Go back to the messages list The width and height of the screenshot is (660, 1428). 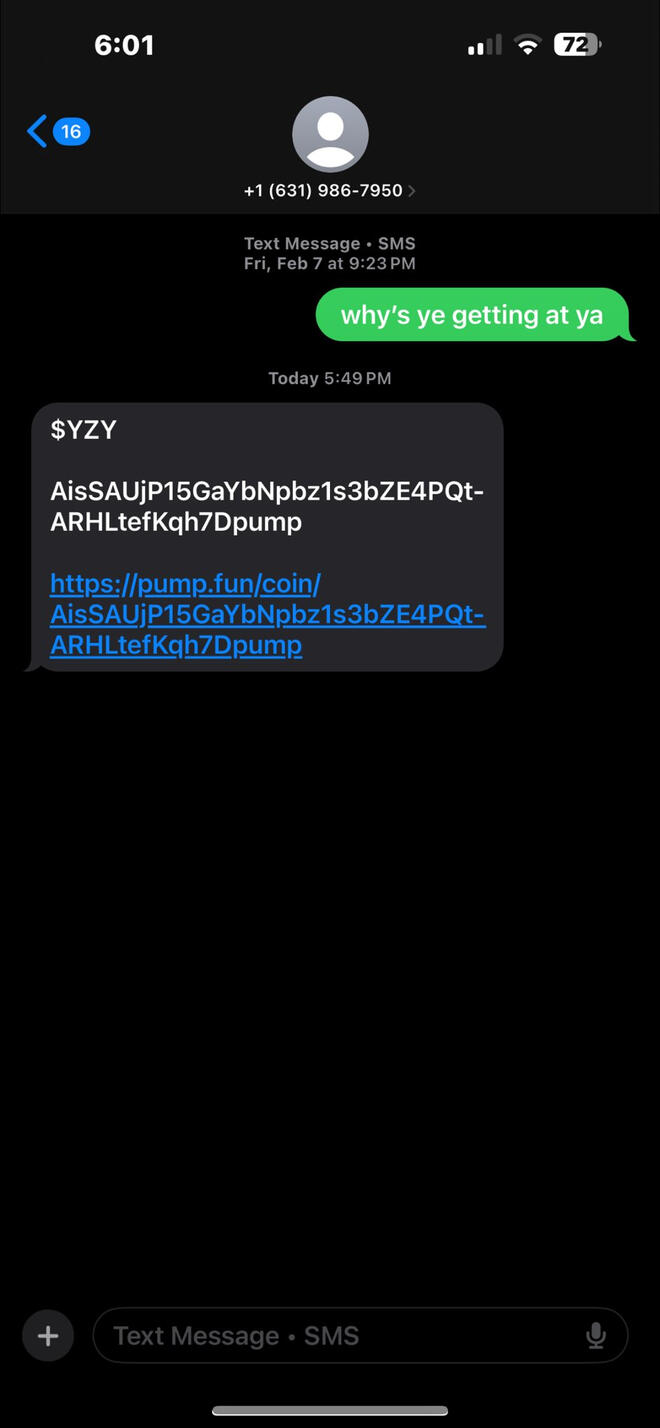click(x=56, y=131)
